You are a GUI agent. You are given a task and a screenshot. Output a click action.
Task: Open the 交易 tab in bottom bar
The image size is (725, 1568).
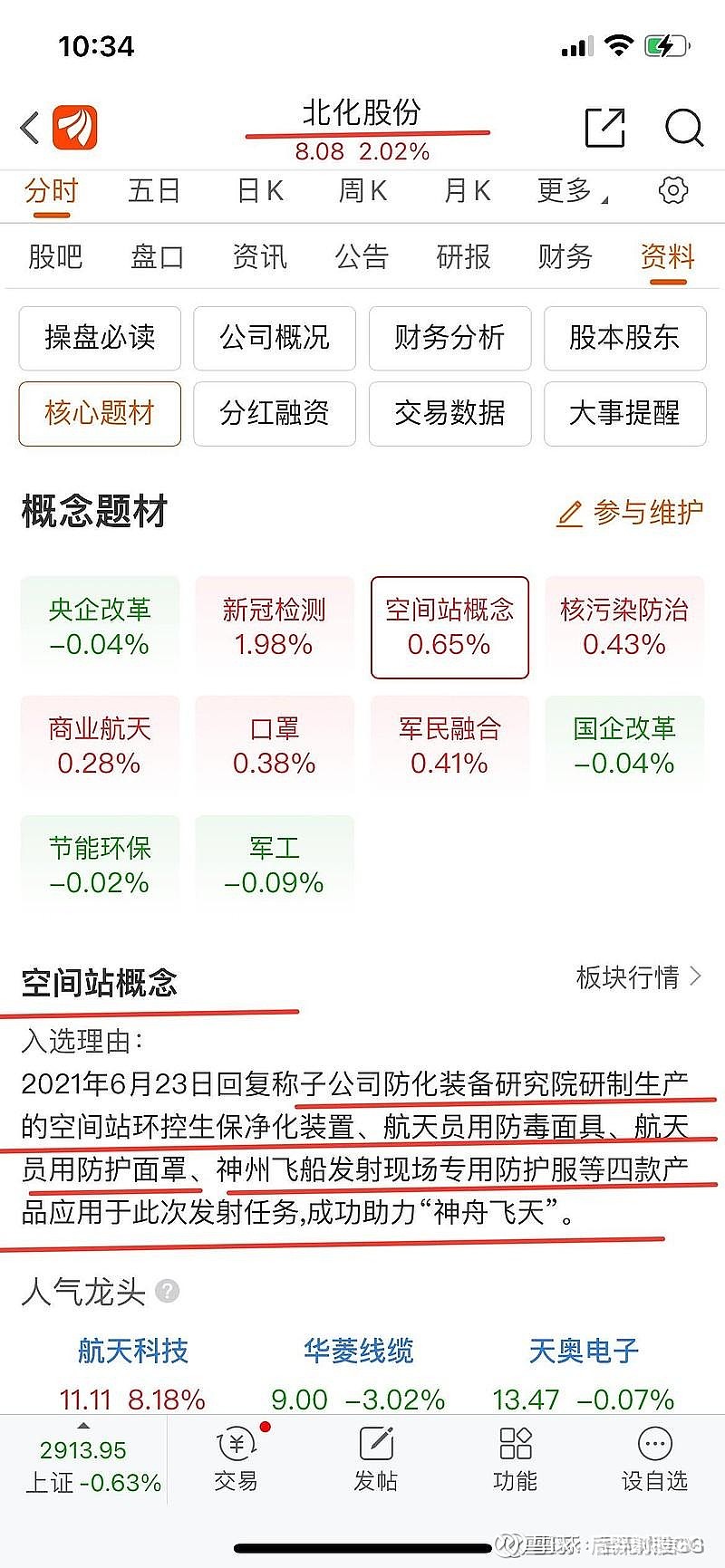click(x=237, y=1460)
